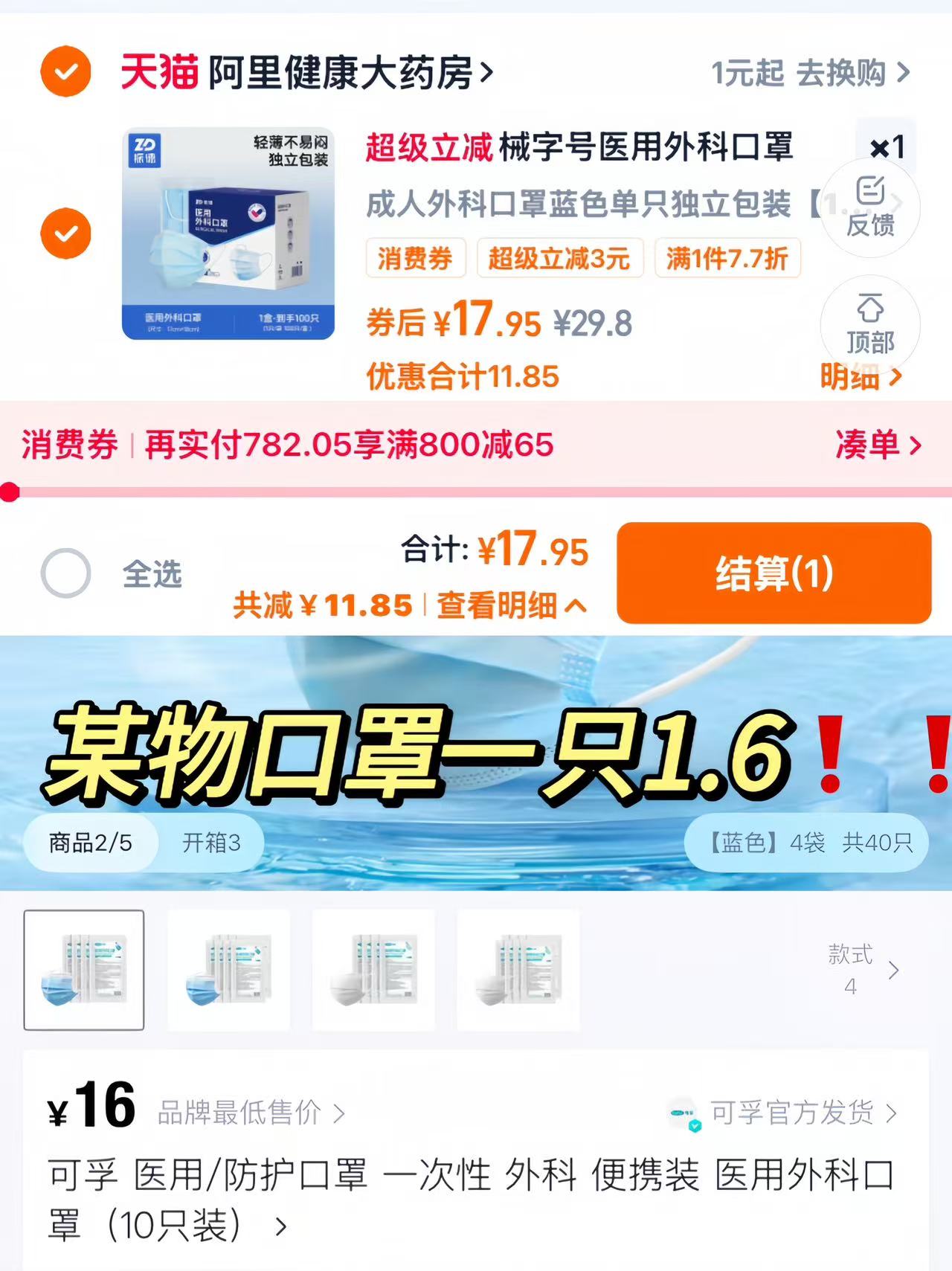952x1271 pixels.
Task: Click the 结算(1) checkout button
Action: 776,573
